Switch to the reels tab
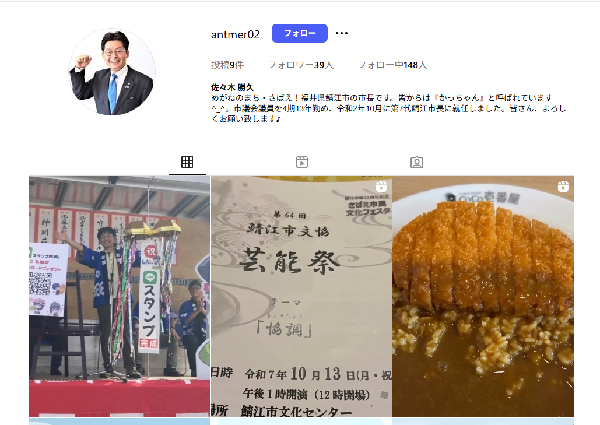This screenshot has height=425, width=600. click(x=302, y=162)
